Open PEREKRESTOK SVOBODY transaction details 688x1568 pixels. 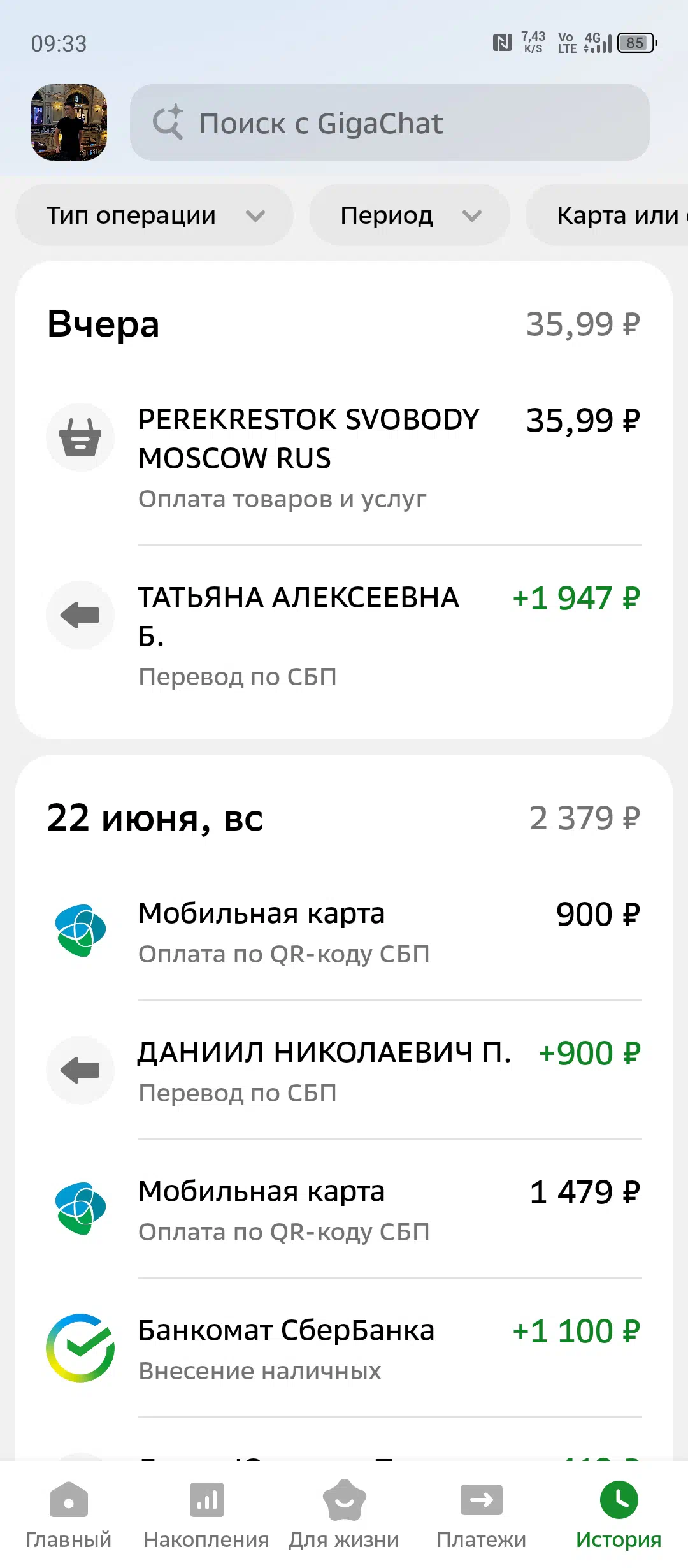click(344, 458)
